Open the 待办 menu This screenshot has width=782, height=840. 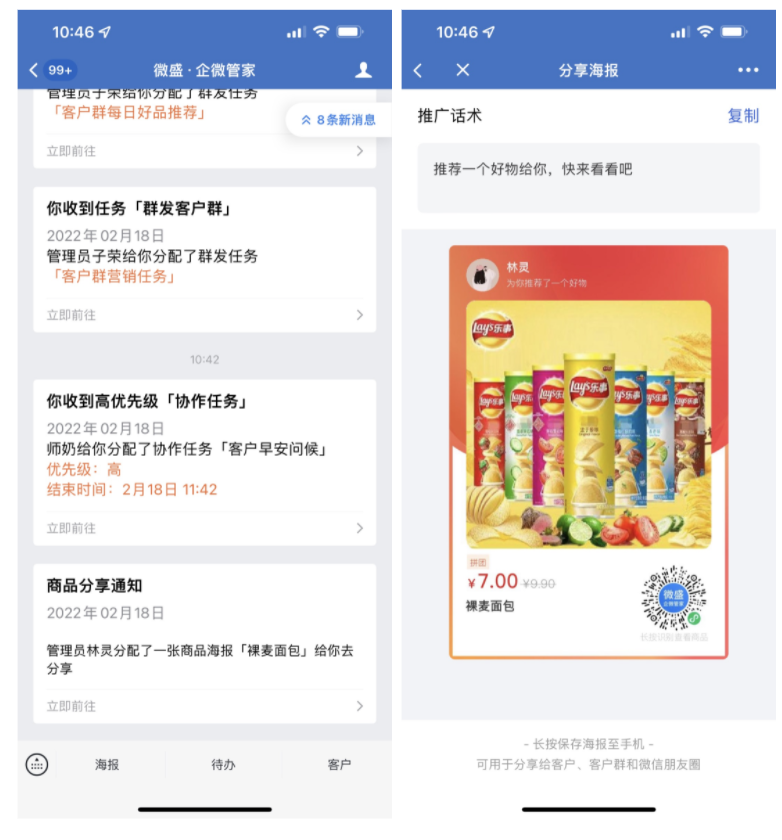pyautogui.click(x=223, y=764)
